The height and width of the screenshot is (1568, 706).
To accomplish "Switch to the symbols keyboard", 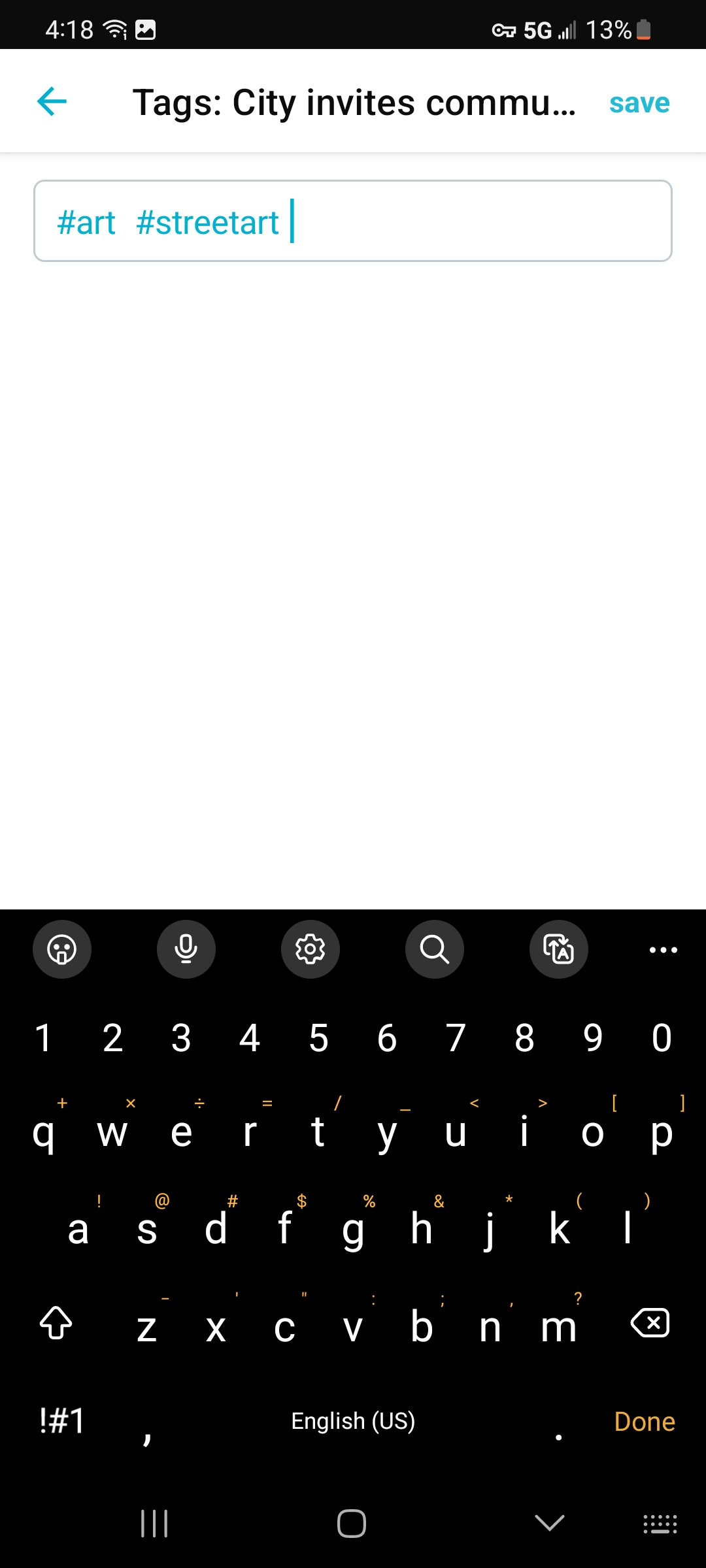I will click(62, 1422).
